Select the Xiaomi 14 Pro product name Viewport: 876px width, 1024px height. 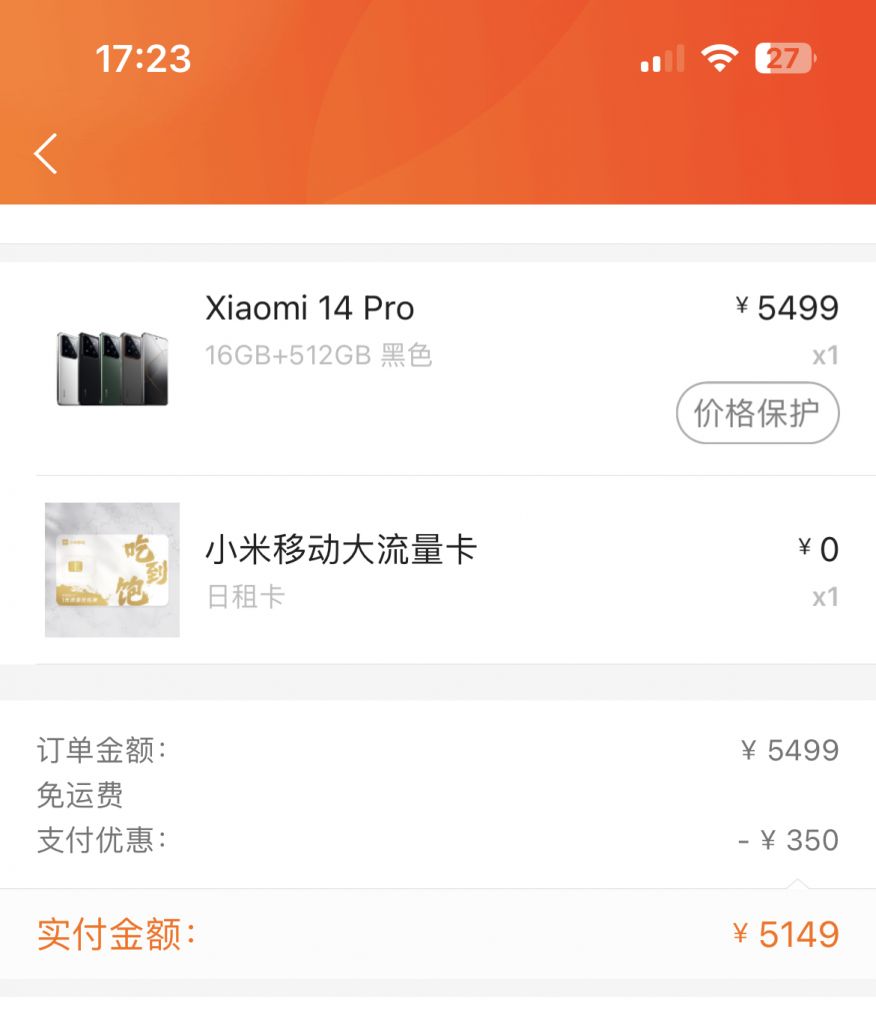coord(311,308)
